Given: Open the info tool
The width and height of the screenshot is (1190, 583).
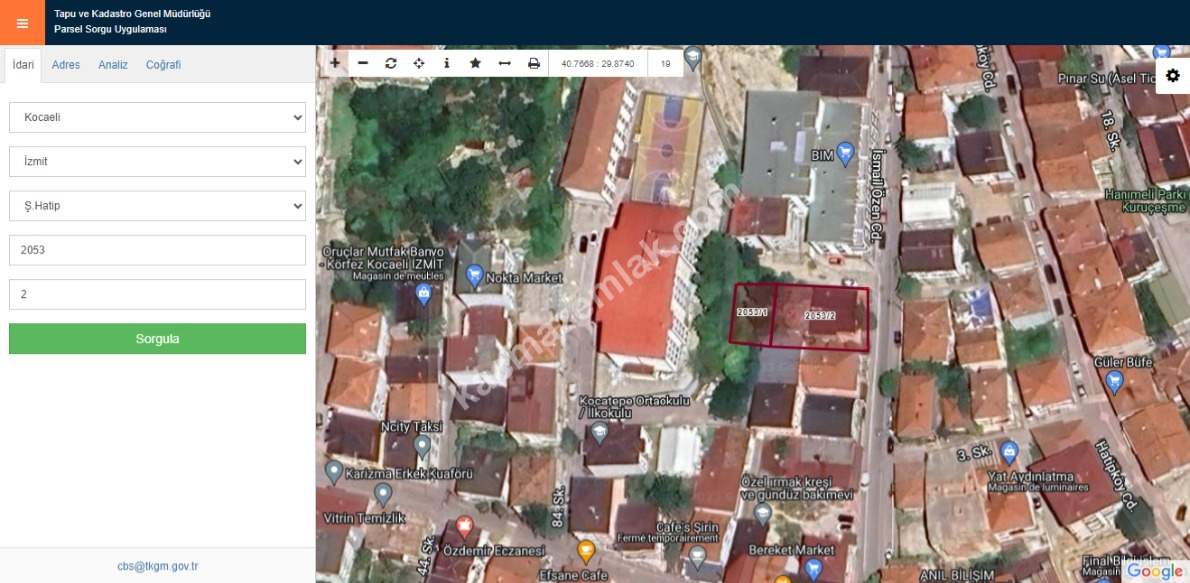Looking at the screenshot, I should click(x=447, y=63).
